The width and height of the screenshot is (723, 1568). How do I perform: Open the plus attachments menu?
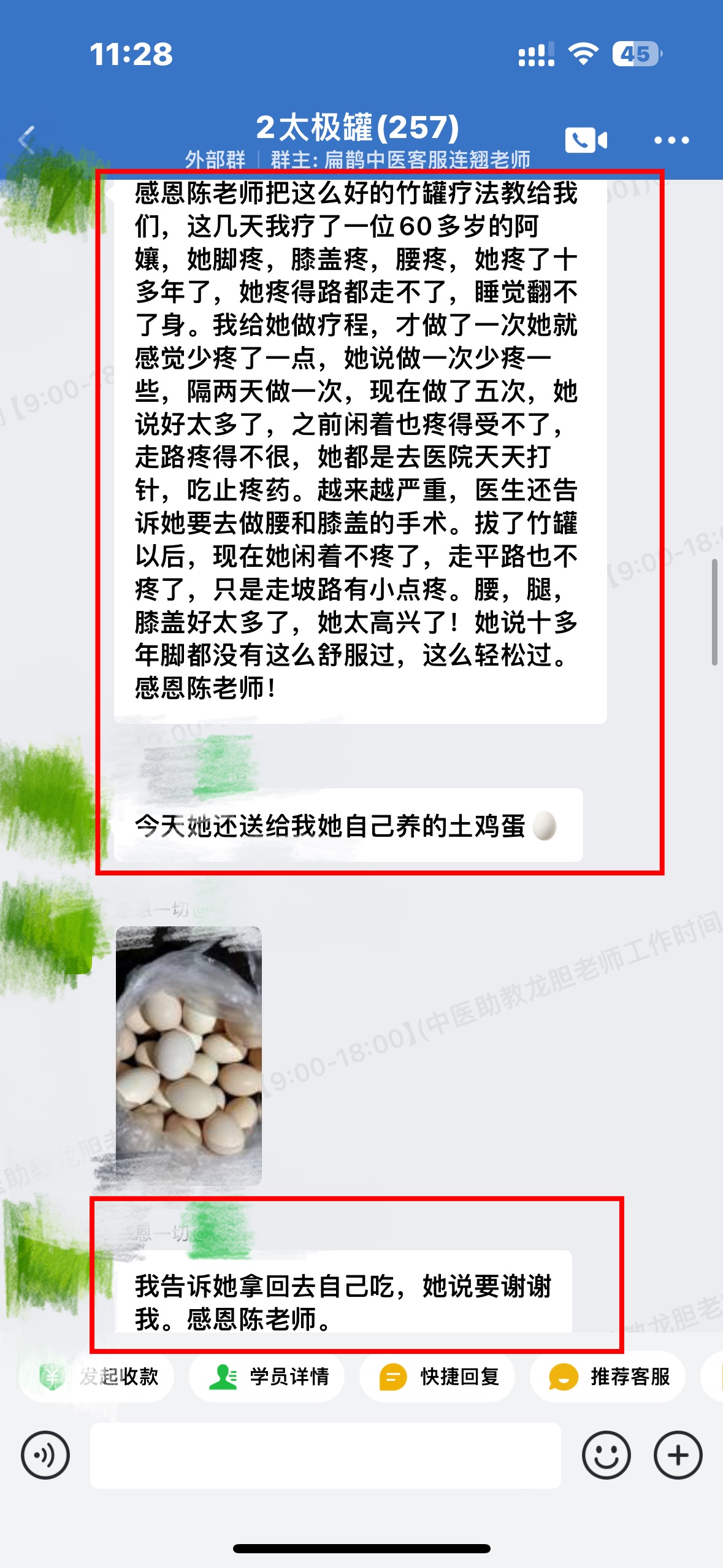click(678, 1455)
